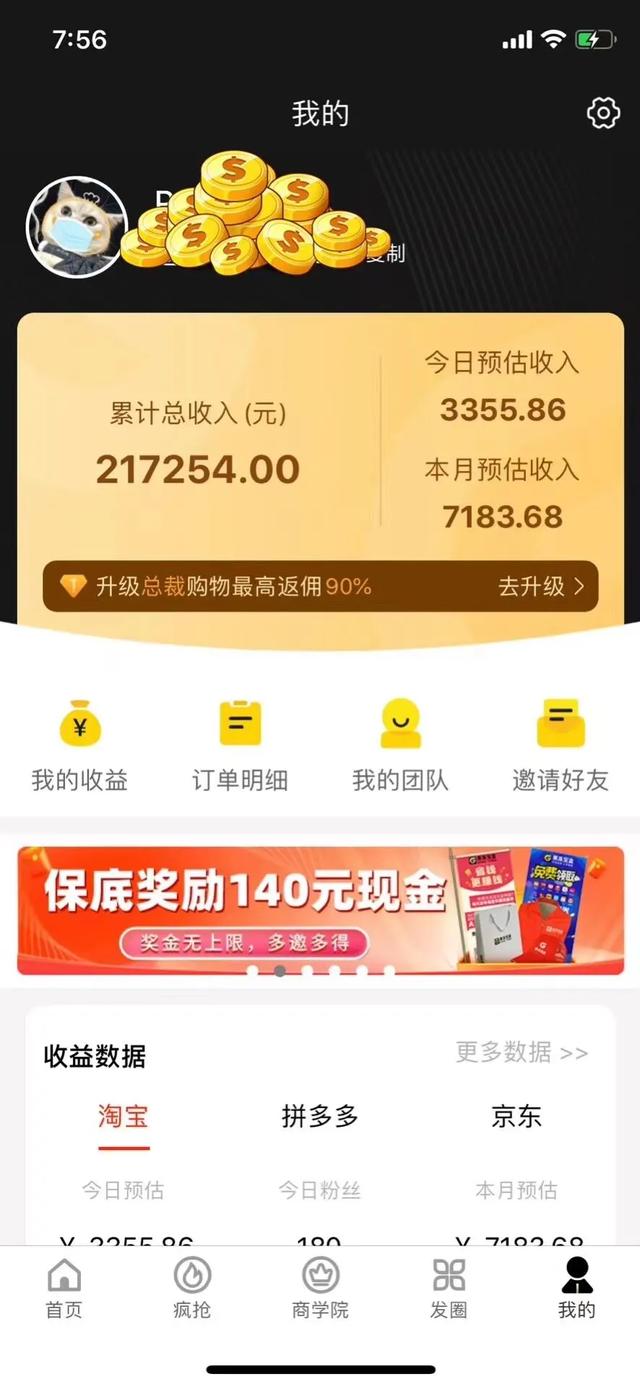Screen dimensions: 640x1387
Task: Tap 去升级 to upgrade membership
Action: coord(541,586)
